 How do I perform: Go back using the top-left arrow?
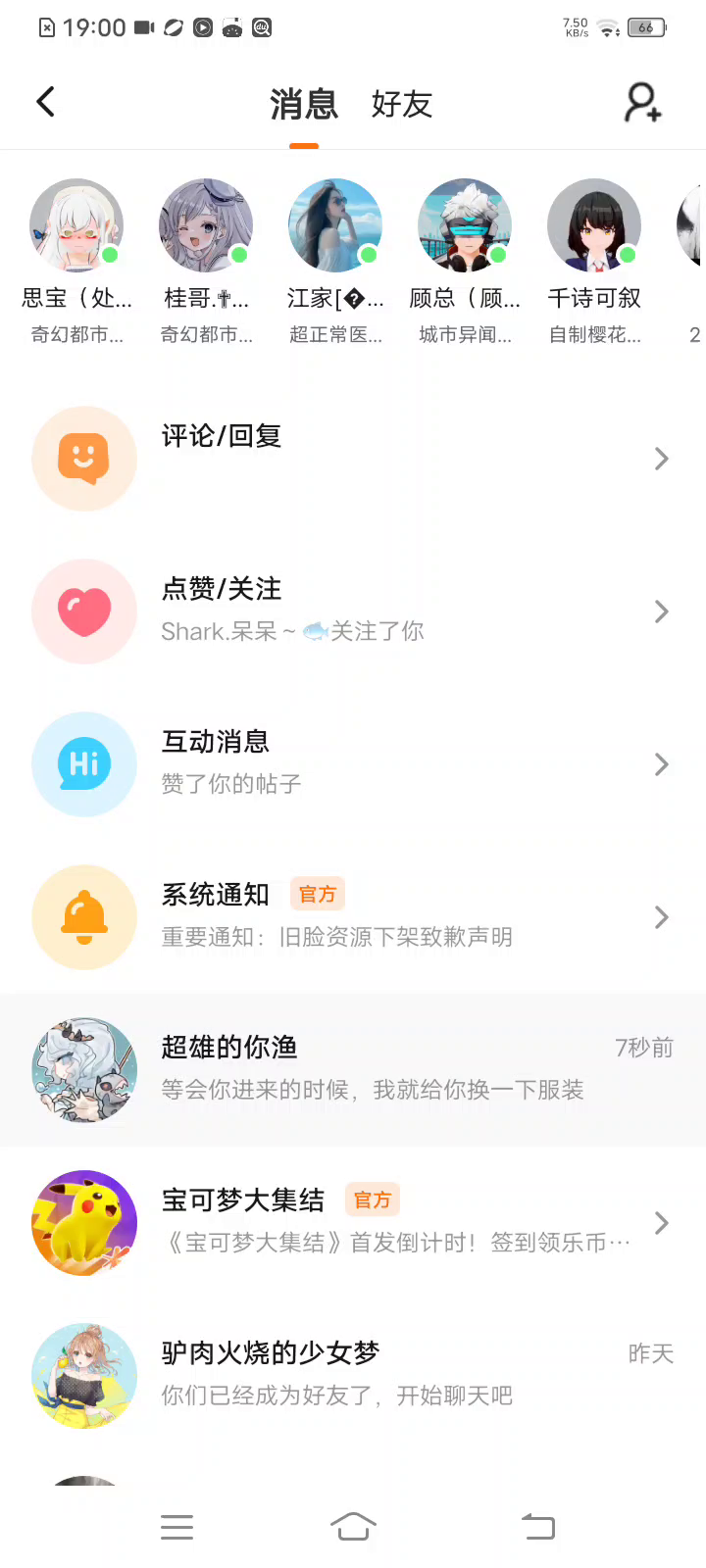[45, 102]
